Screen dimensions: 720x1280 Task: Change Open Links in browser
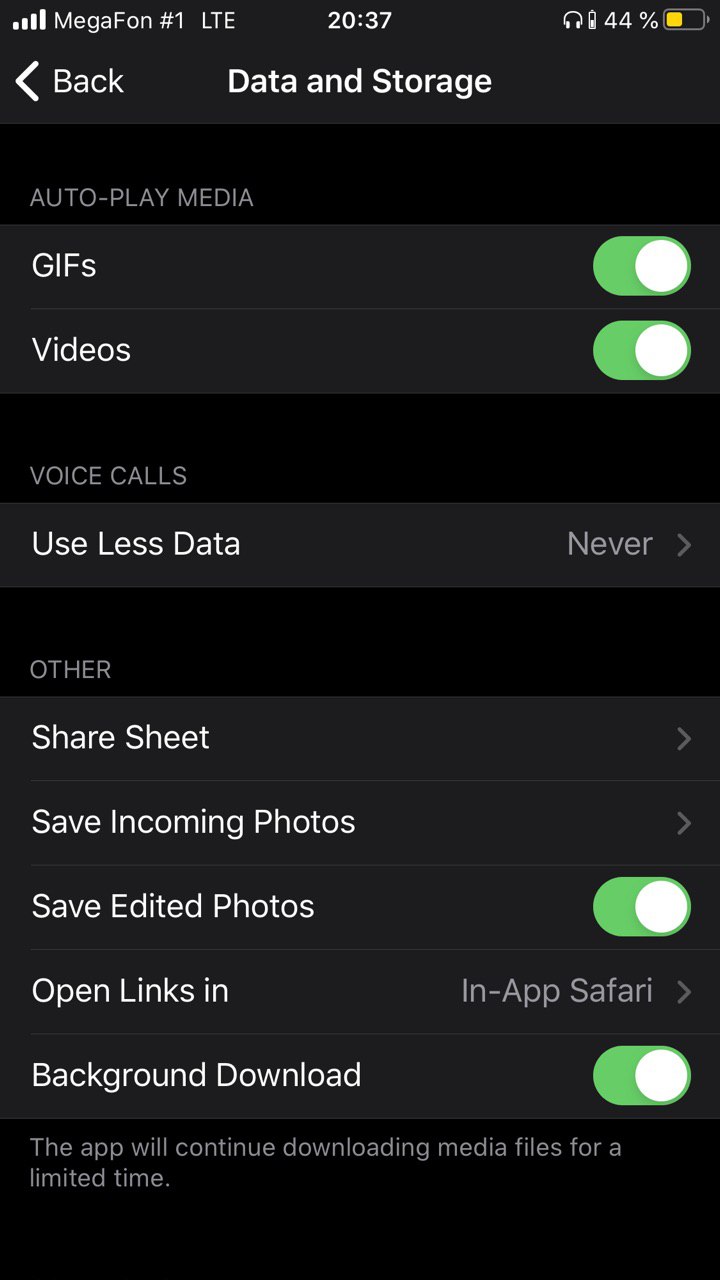click(x=360, y=991)
